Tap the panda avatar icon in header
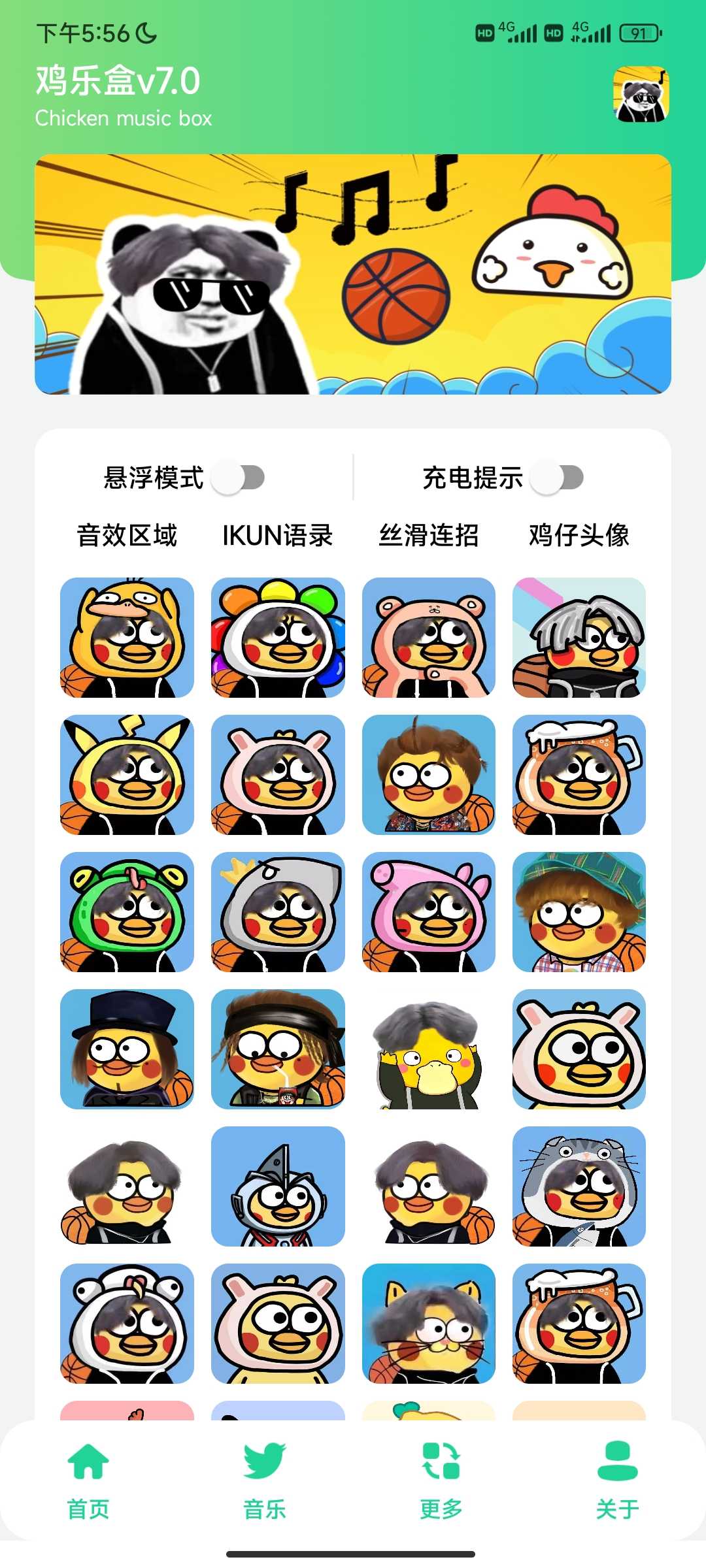The width and height of the screenshot is (706, 1568). pos(641,95)
